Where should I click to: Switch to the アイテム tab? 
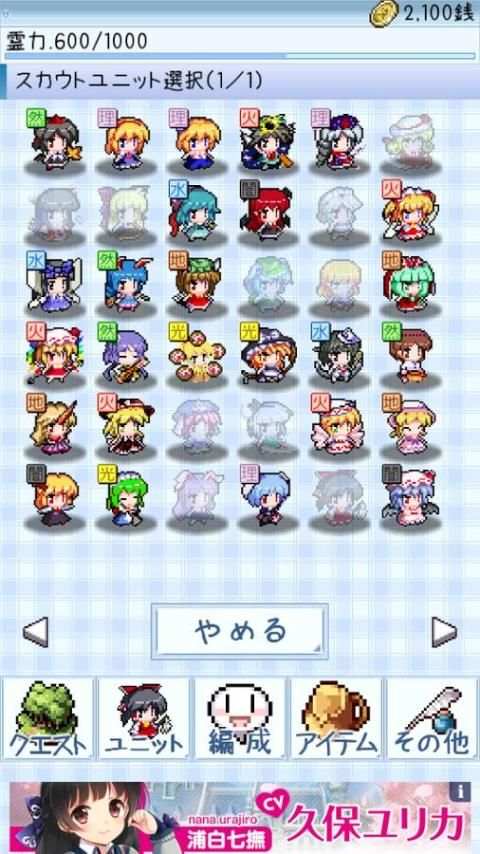pos(336,718)
